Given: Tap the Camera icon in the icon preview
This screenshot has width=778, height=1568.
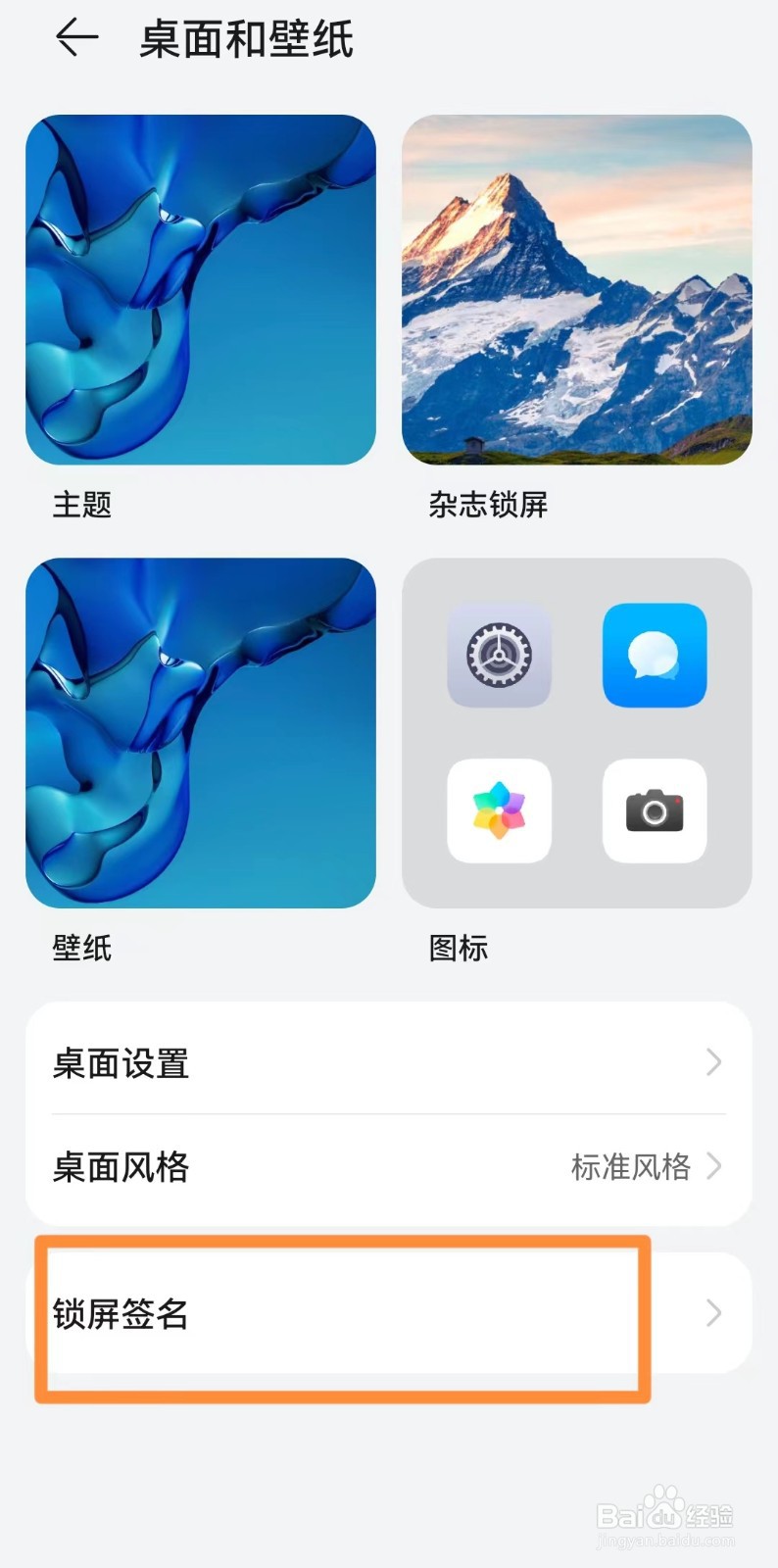Looking at the screenshot, I should coord(655,813).
